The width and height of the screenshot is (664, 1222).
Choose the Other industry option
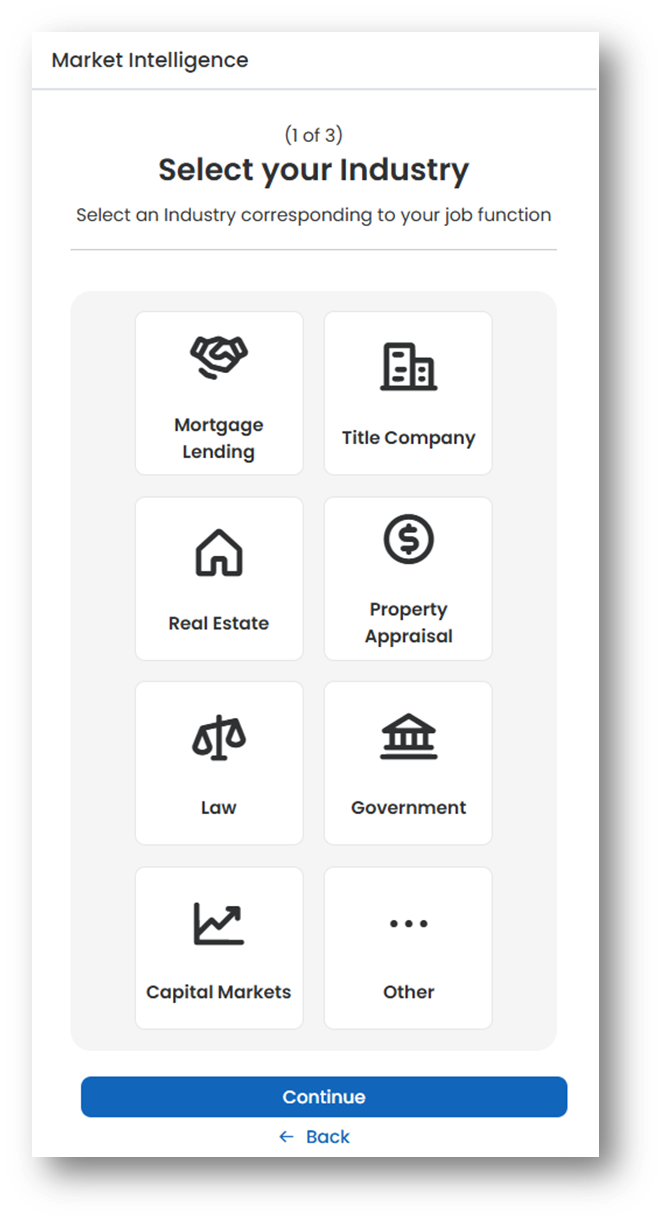pos(408,948)
